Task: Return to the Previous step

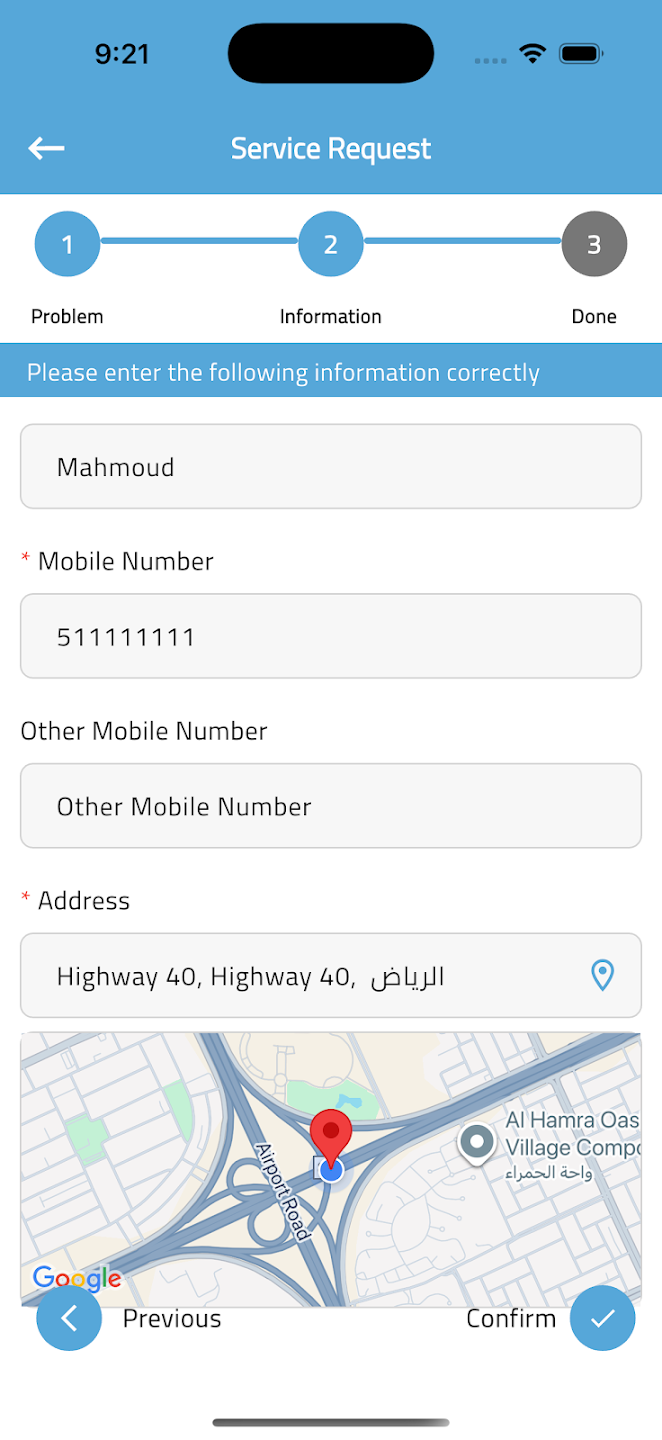Action: tap(69, 1318)
